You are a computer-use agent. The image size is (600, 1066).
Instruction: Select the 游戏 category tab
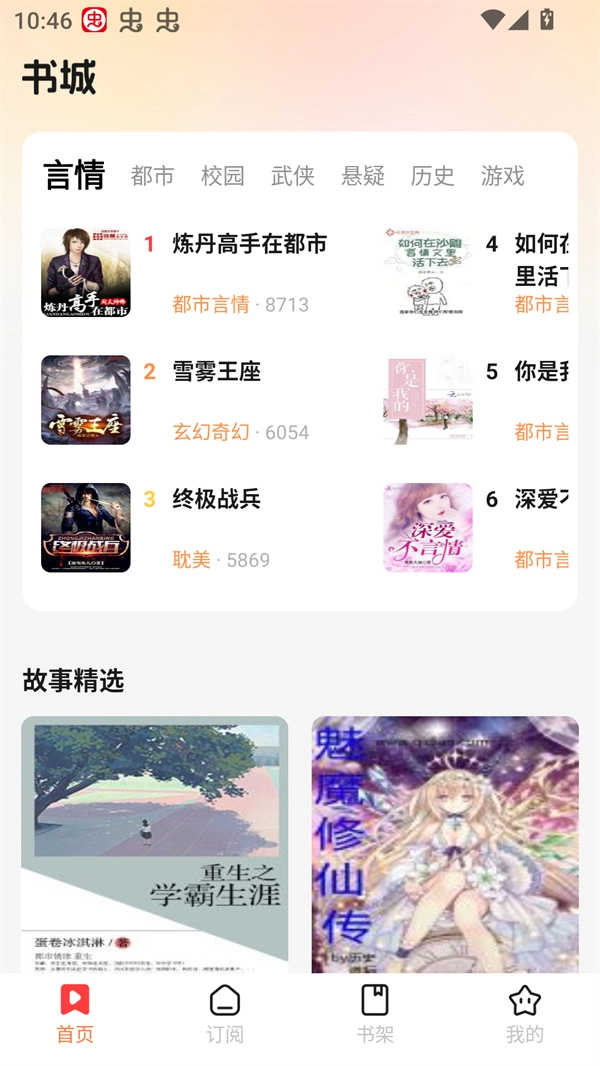pyautogui.click(x=502, y=176)
